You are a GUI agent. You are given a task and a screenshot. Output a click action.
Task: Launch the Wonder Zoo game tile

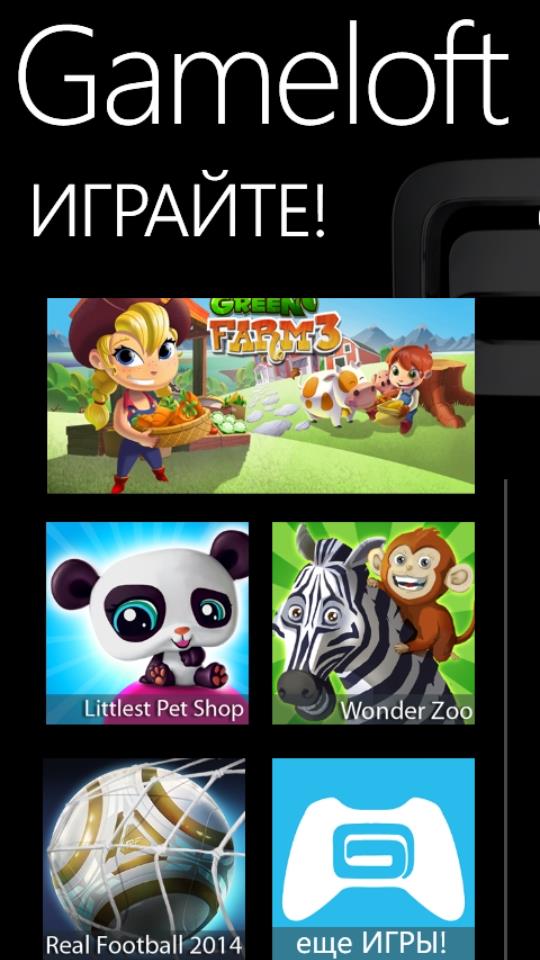click(373, 623)
